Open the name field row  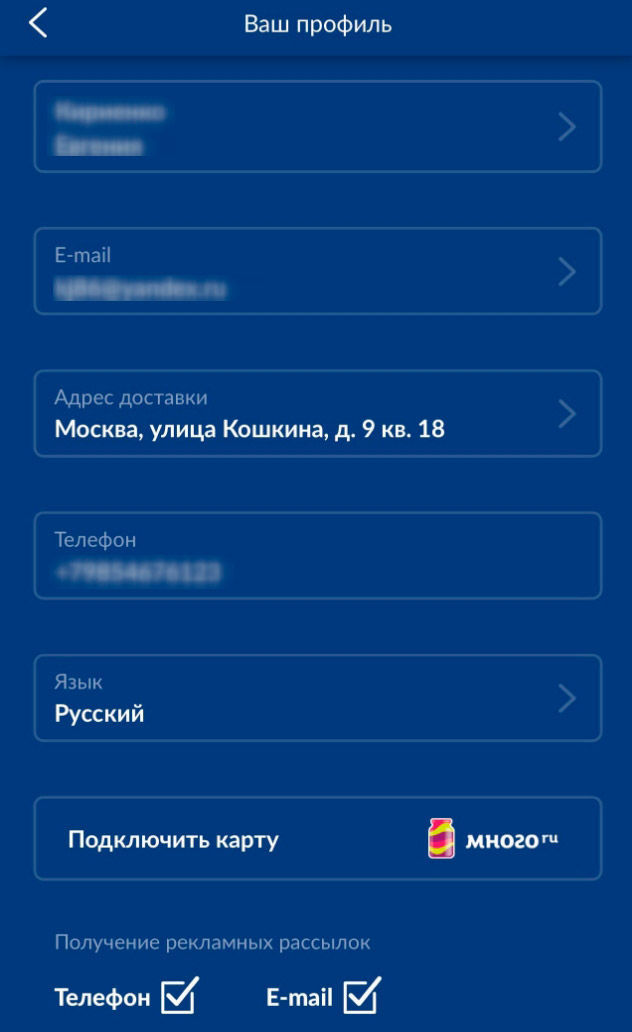coord(318,127)
